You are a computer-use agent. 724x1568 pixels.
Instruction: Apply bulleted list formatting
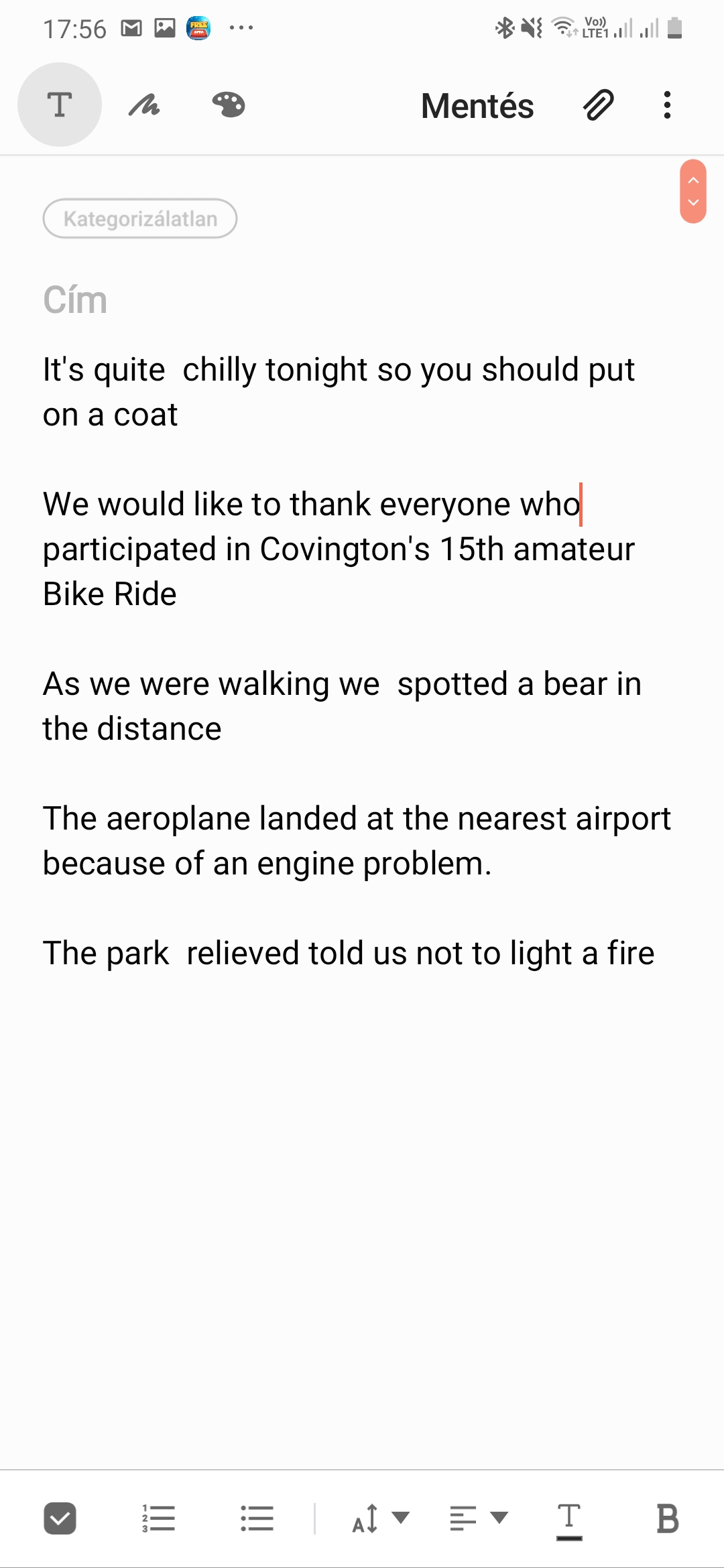[x=257, y=1518]
